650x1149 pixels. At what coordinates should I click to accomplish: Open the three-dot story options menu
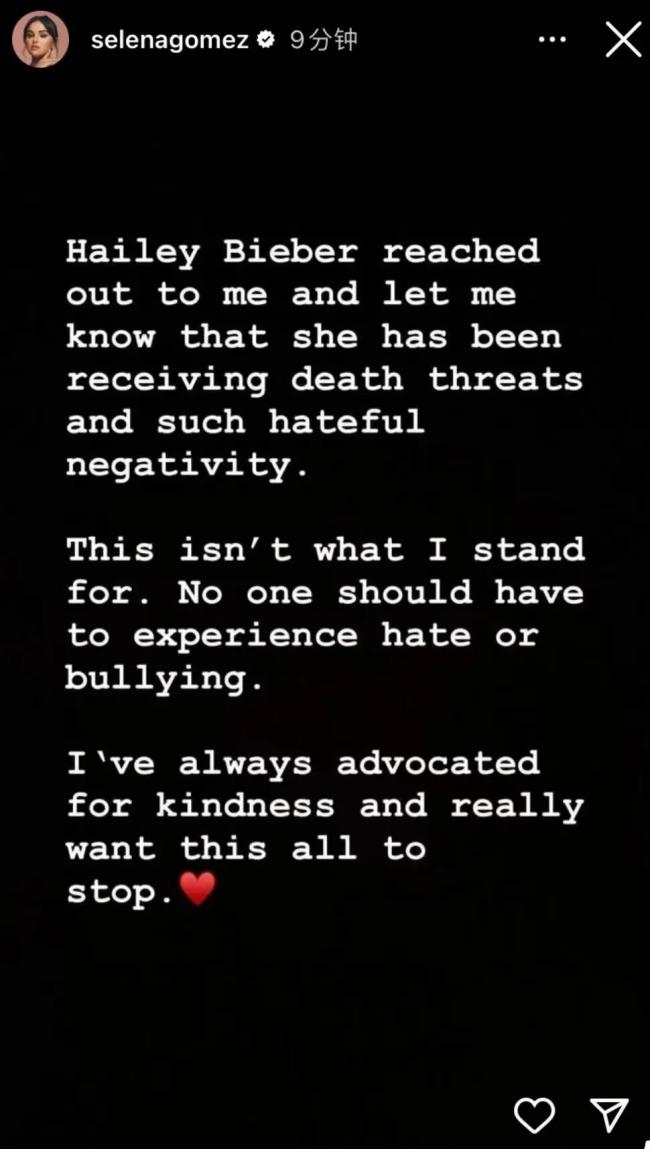(x=552, y=40)
